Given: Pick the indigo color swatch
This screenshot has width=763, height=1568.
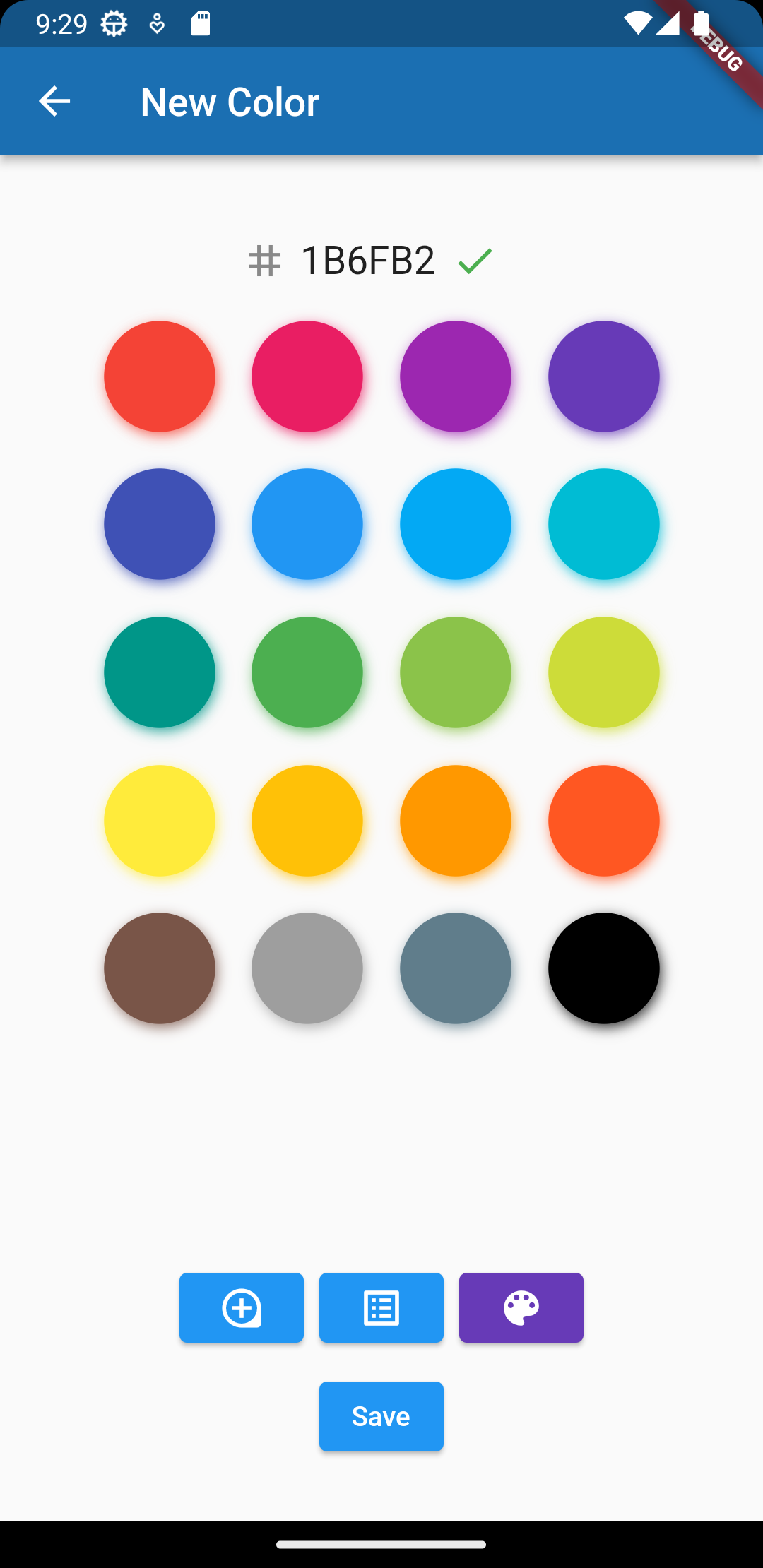Looking at the screenshot, I should click(160, 524).
